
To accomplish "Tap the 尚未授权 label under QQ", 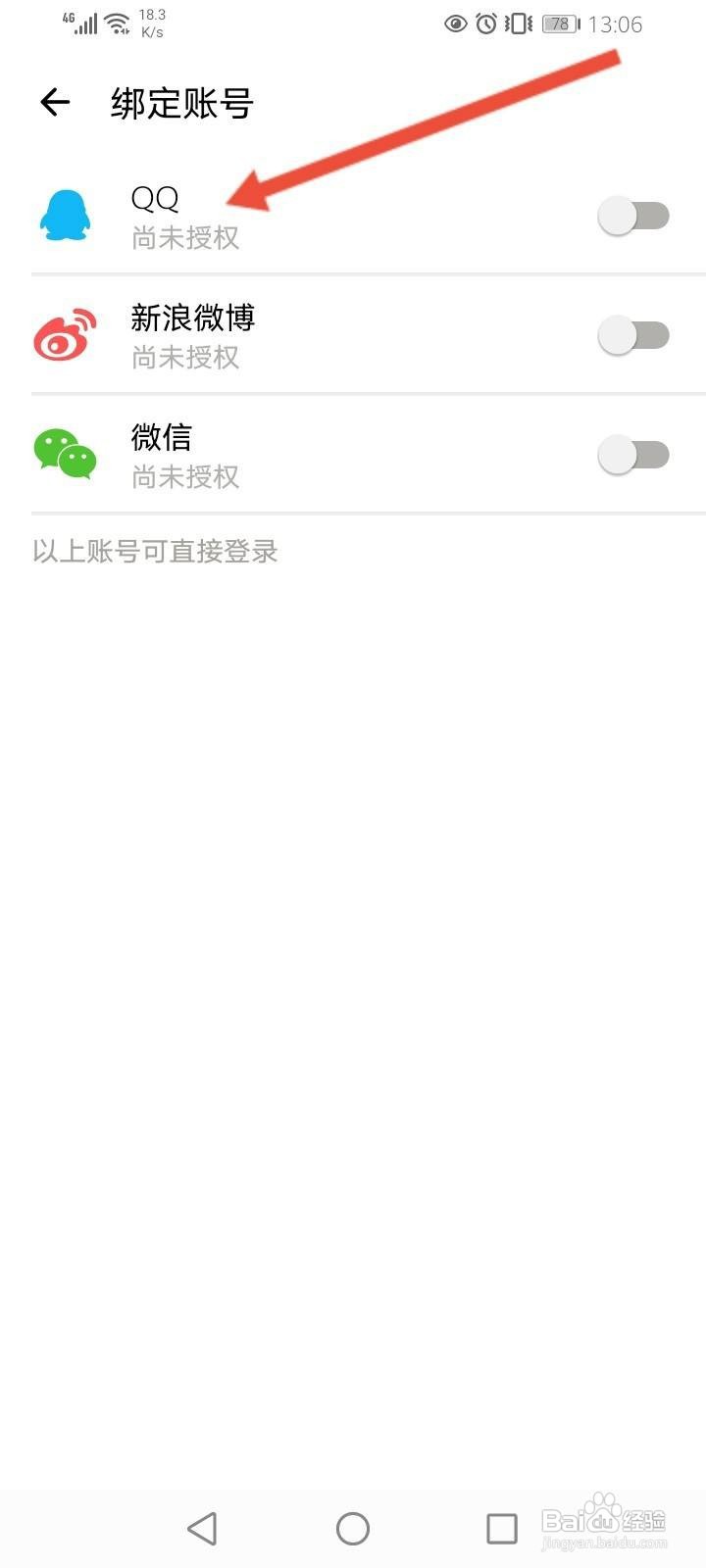I will 185,238.
